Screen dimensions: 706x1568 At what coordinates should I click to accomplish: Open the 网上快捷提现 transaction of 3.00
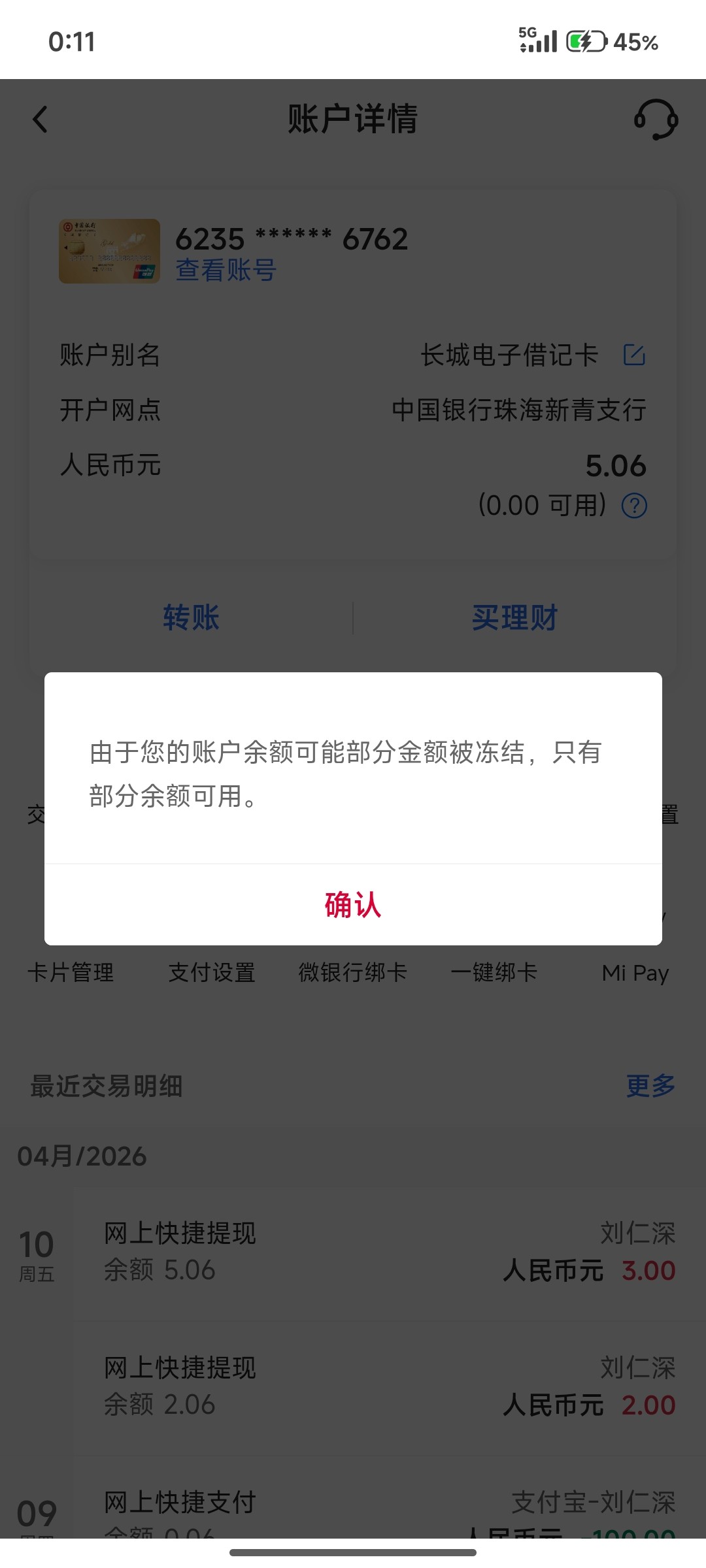[x=353, y=1252]
